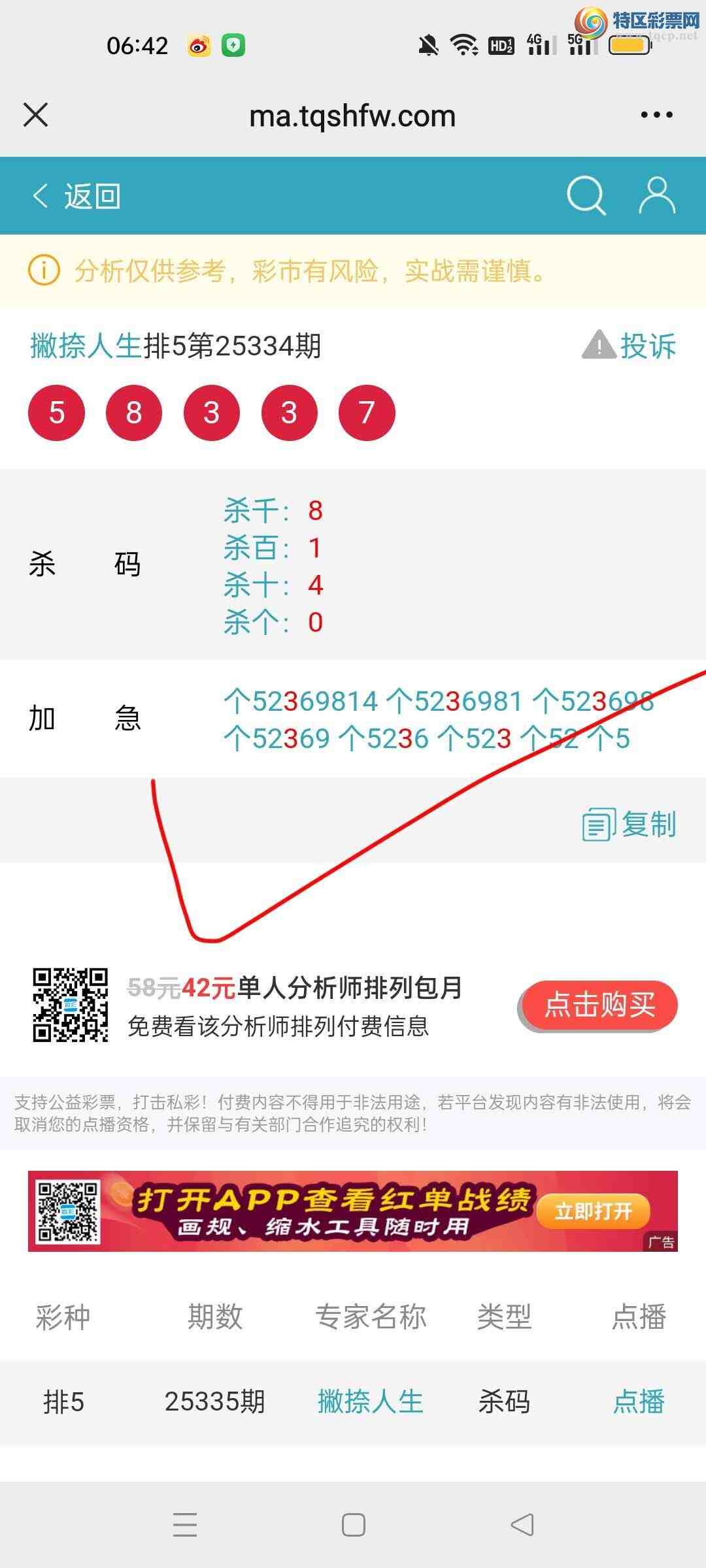The width and height of the screenshot is (706, 1568).
Task: Tap 点击购买 to buy monthly package
Action: [x=599, y=1005]
